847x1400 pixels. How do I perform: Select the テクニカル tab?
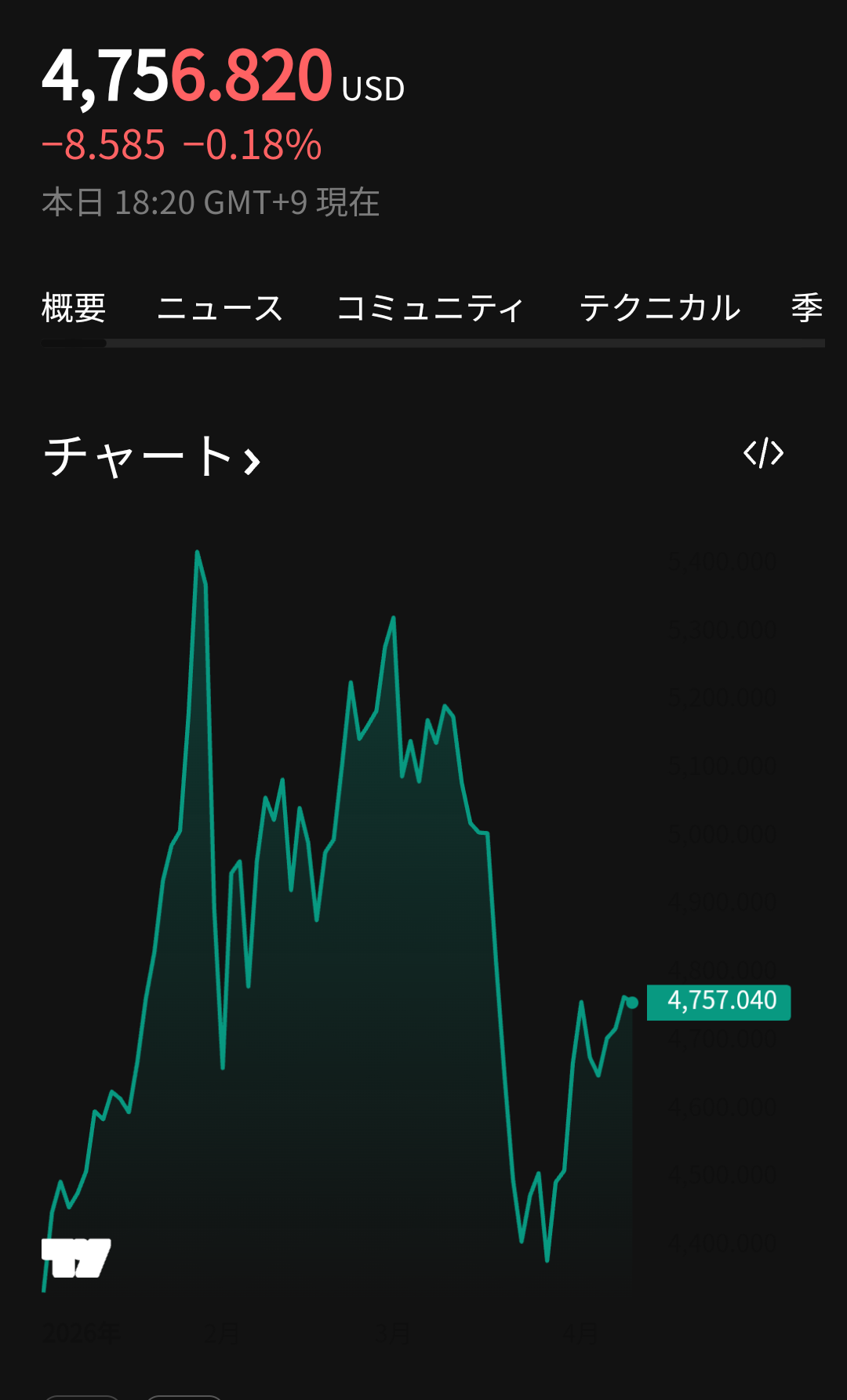click(x=660, y=308)
